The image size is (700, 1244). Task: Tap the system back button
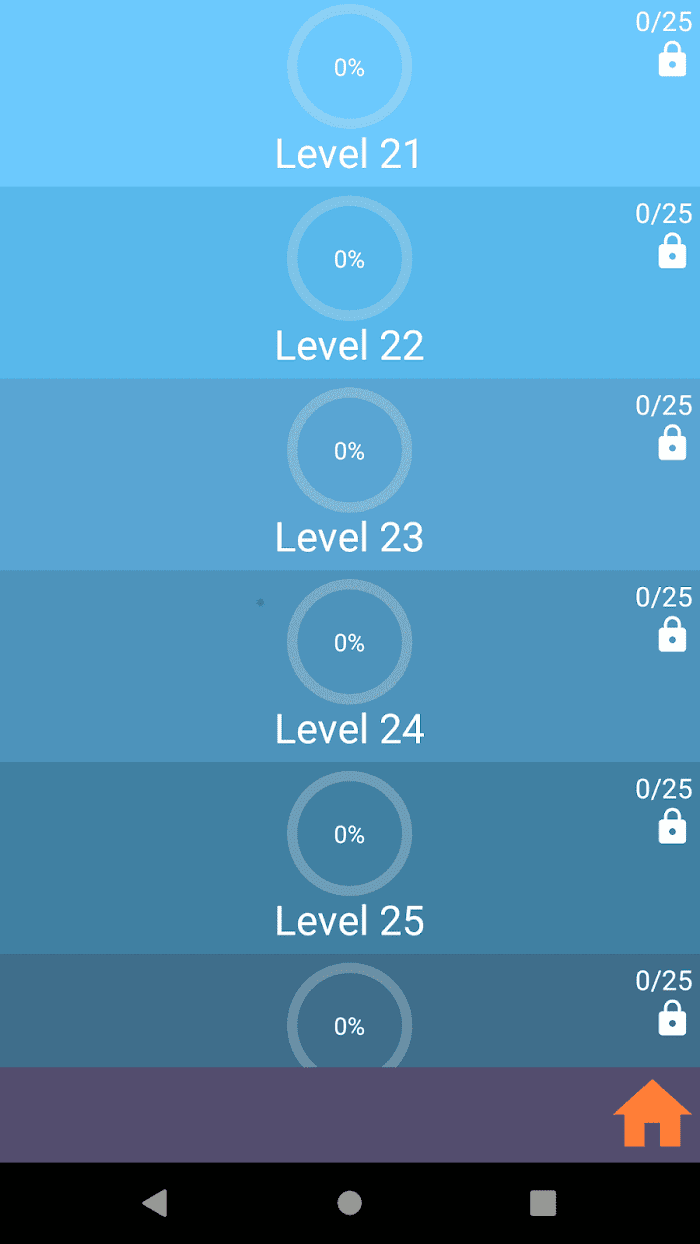[155, 1202]
